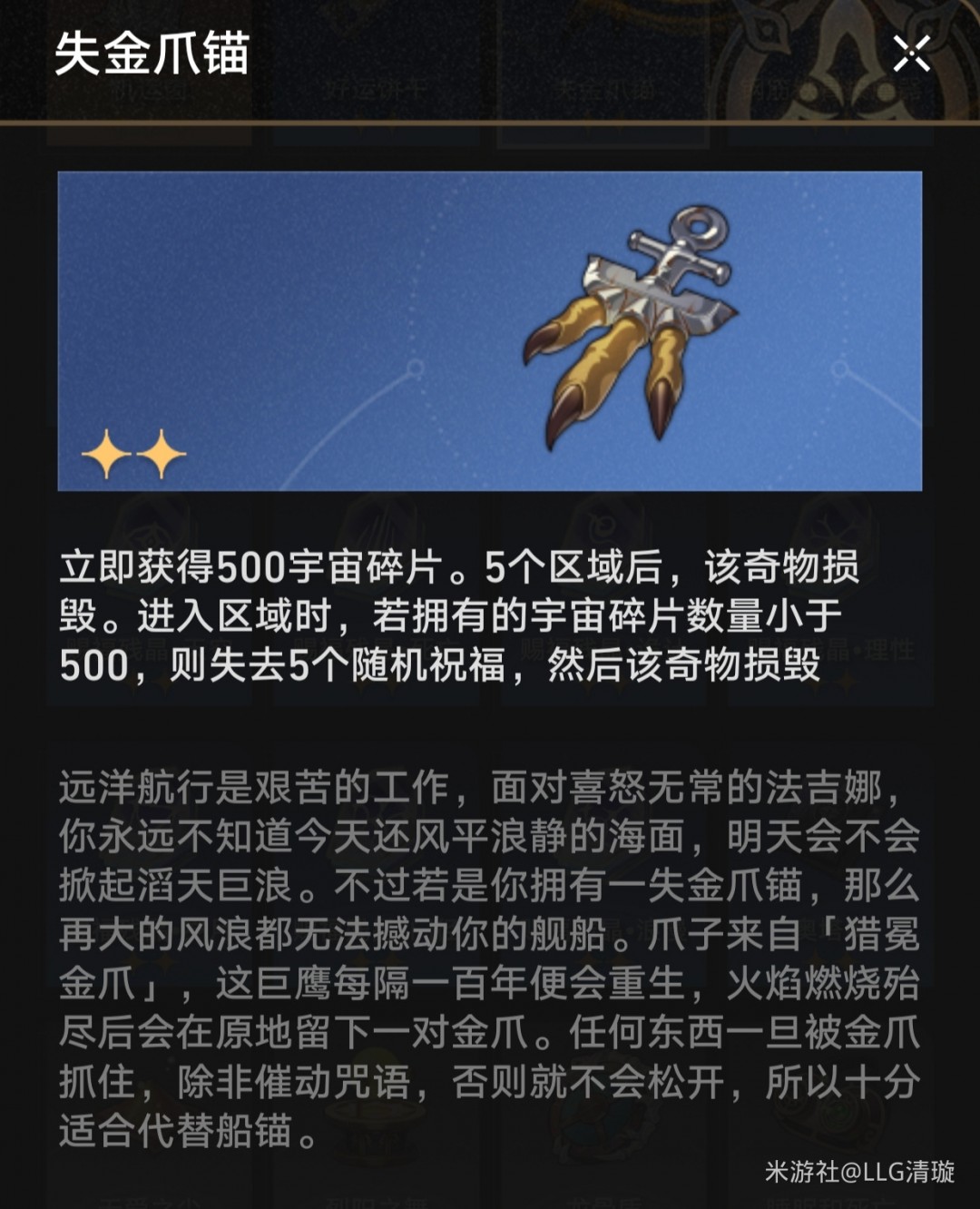
Task: Close the 失金爪锚 detail popup
Action: tap(911, 54)
